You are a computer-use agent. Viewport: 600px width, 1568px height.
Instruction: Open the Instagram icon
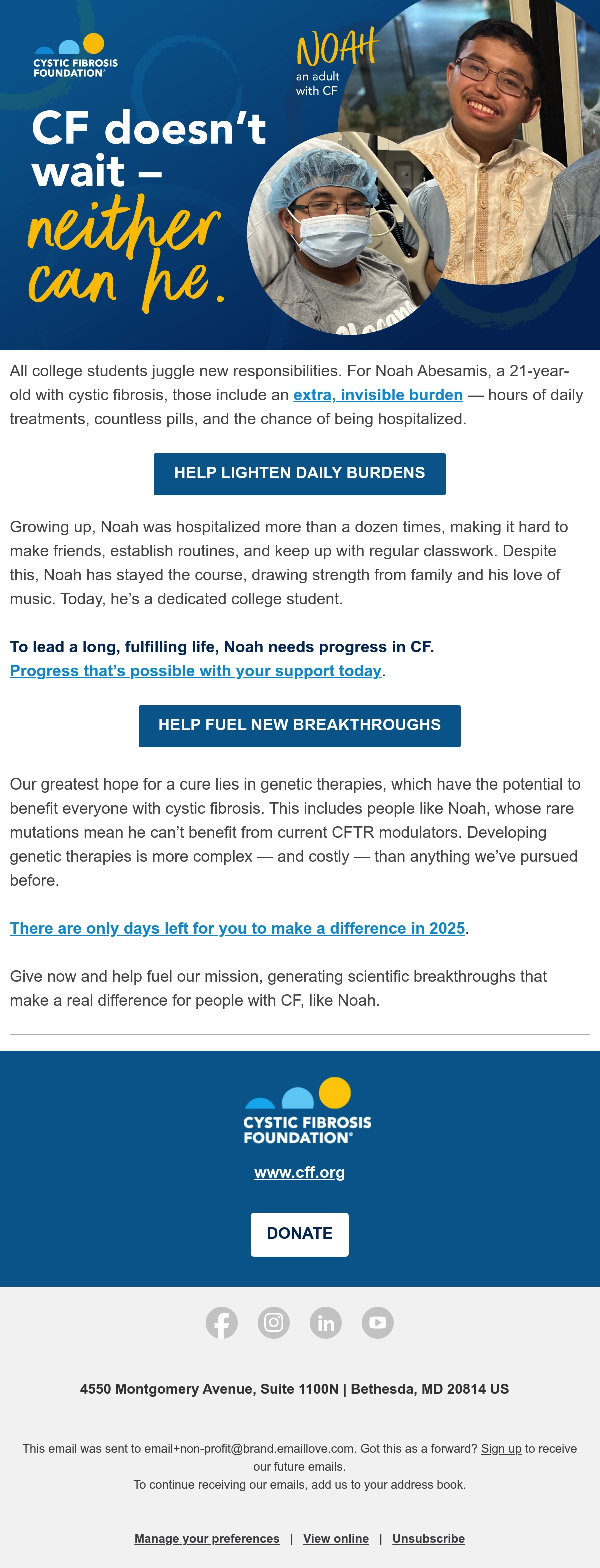click(274, 1322)
